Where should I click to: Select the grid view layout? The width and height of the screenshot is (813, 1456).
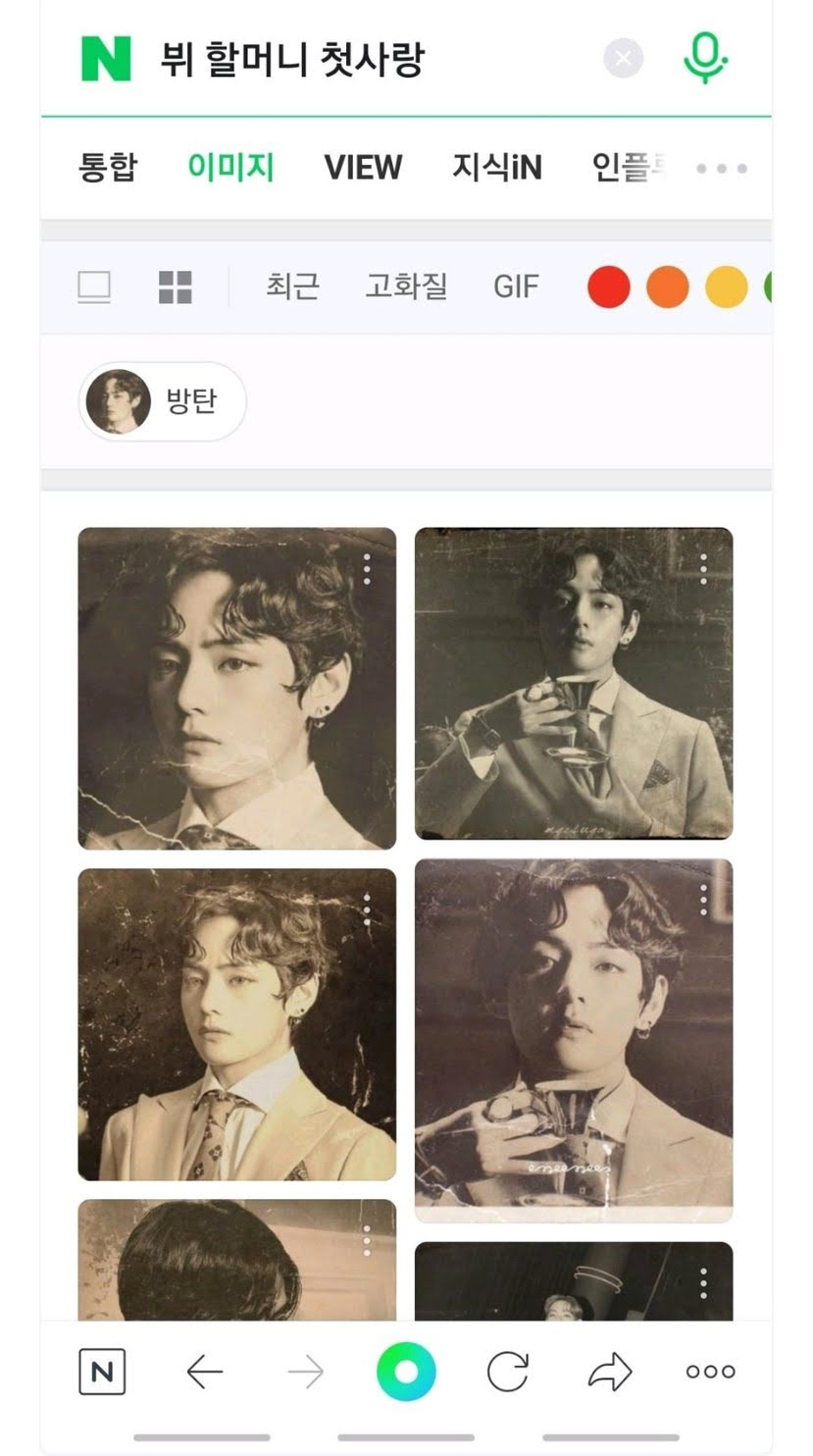coord(176,287)
